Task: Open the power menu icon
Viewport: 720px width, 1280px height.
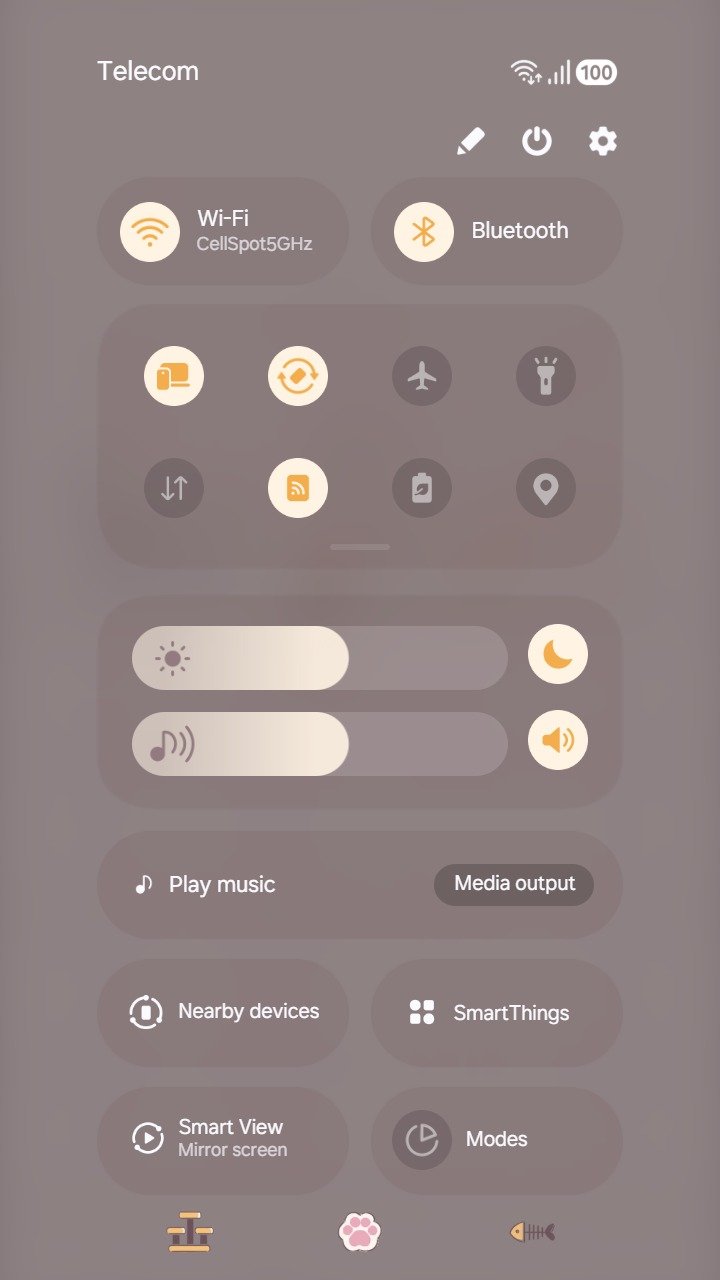Action: pyautogui.click(x=537, y=141)
